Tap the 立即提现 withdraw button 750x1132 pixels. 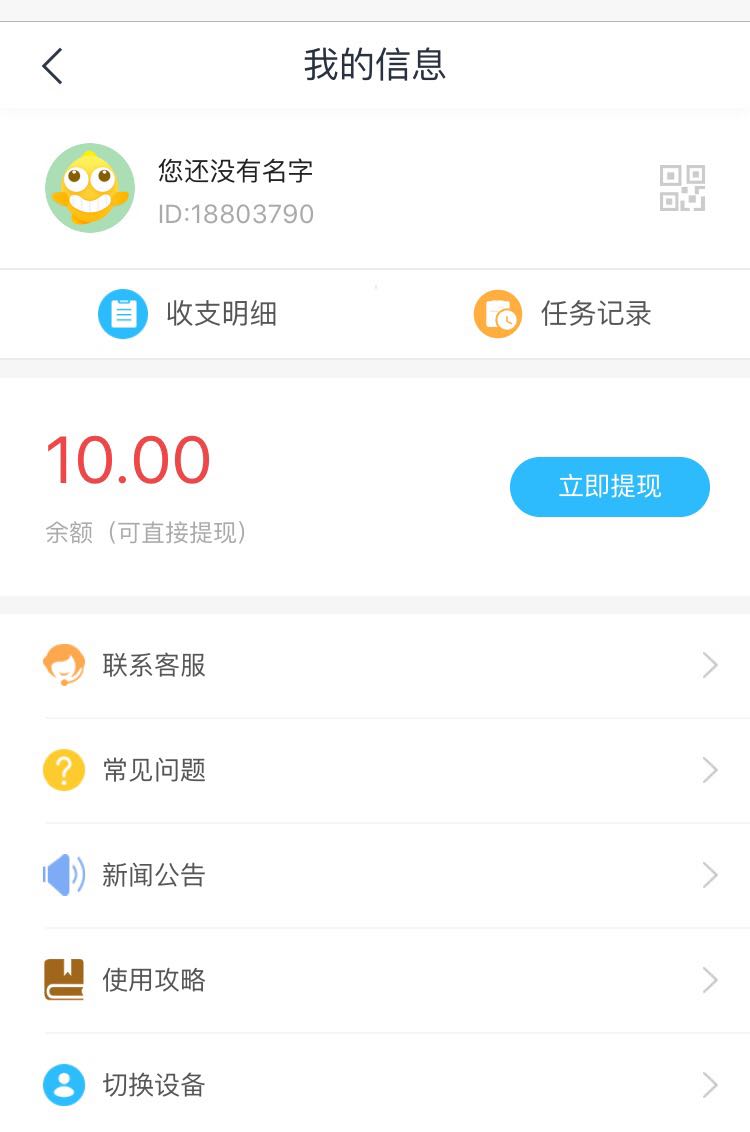point(609,487)
